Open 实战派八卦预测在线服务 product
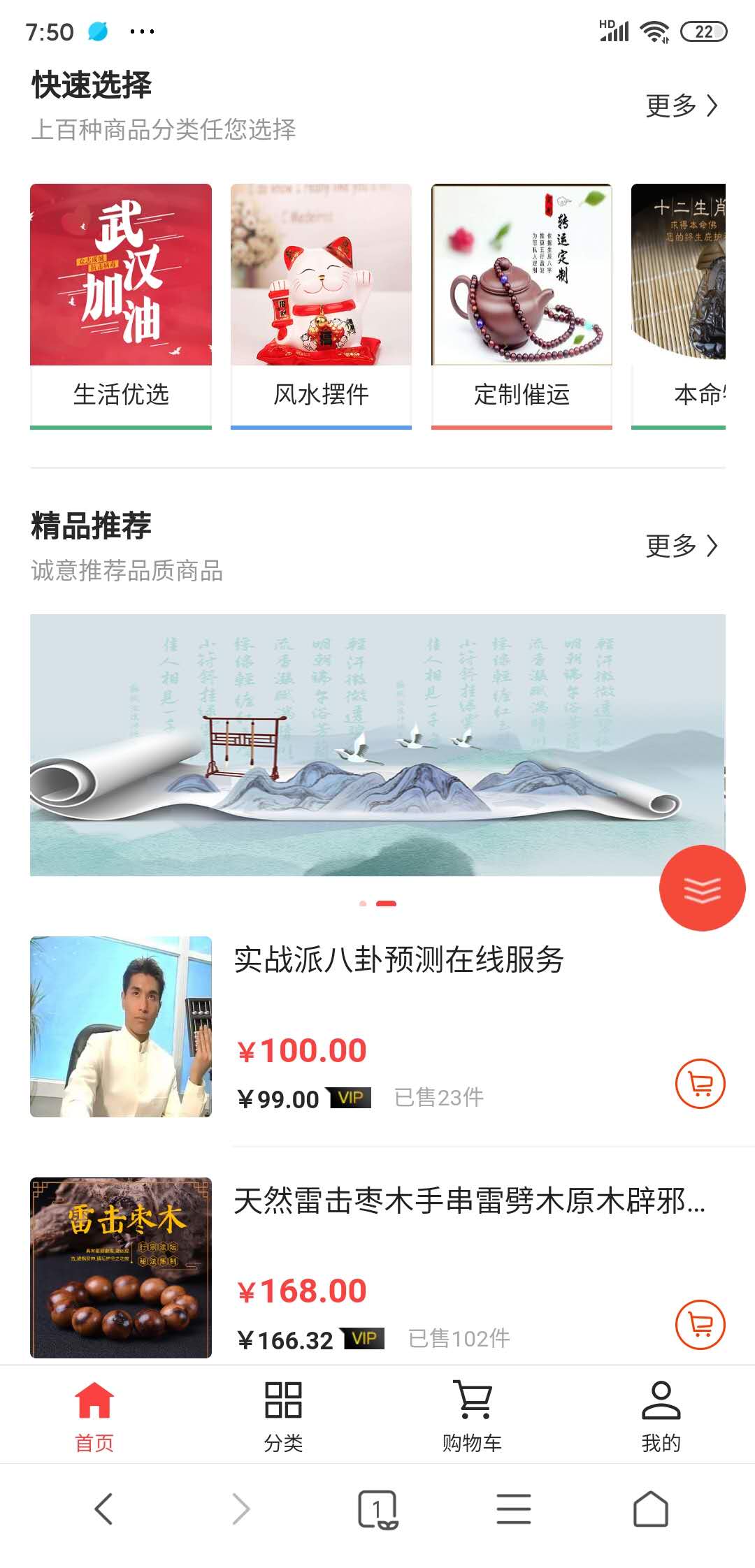This screenshot has width=755, height=1568. click(x=398, y=959)
